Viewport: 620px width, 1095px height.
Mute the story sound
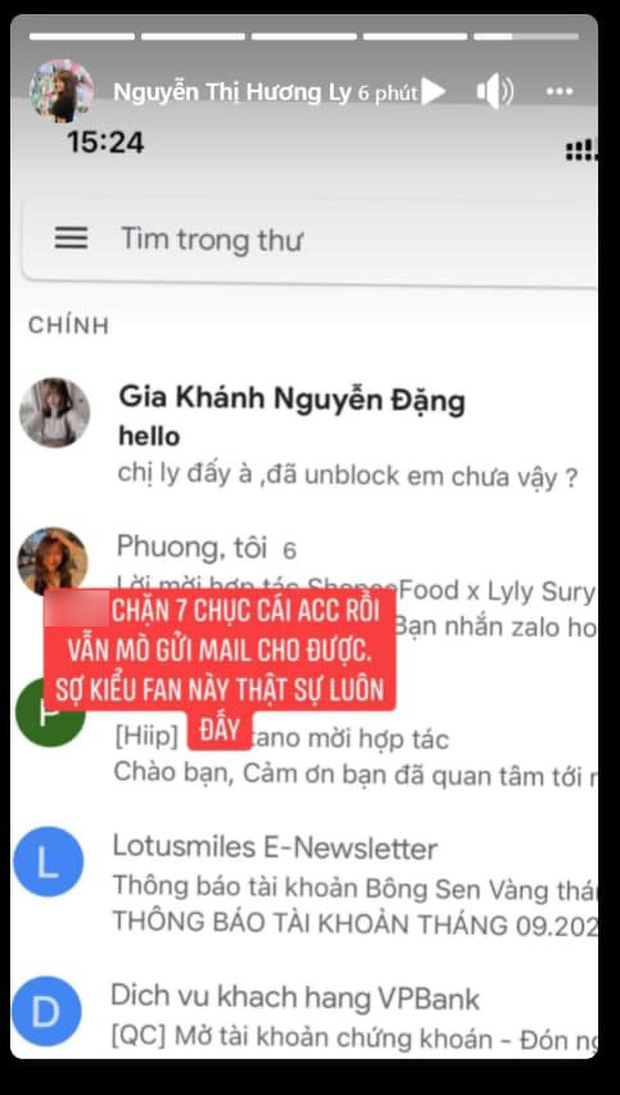tap(494, 93)
